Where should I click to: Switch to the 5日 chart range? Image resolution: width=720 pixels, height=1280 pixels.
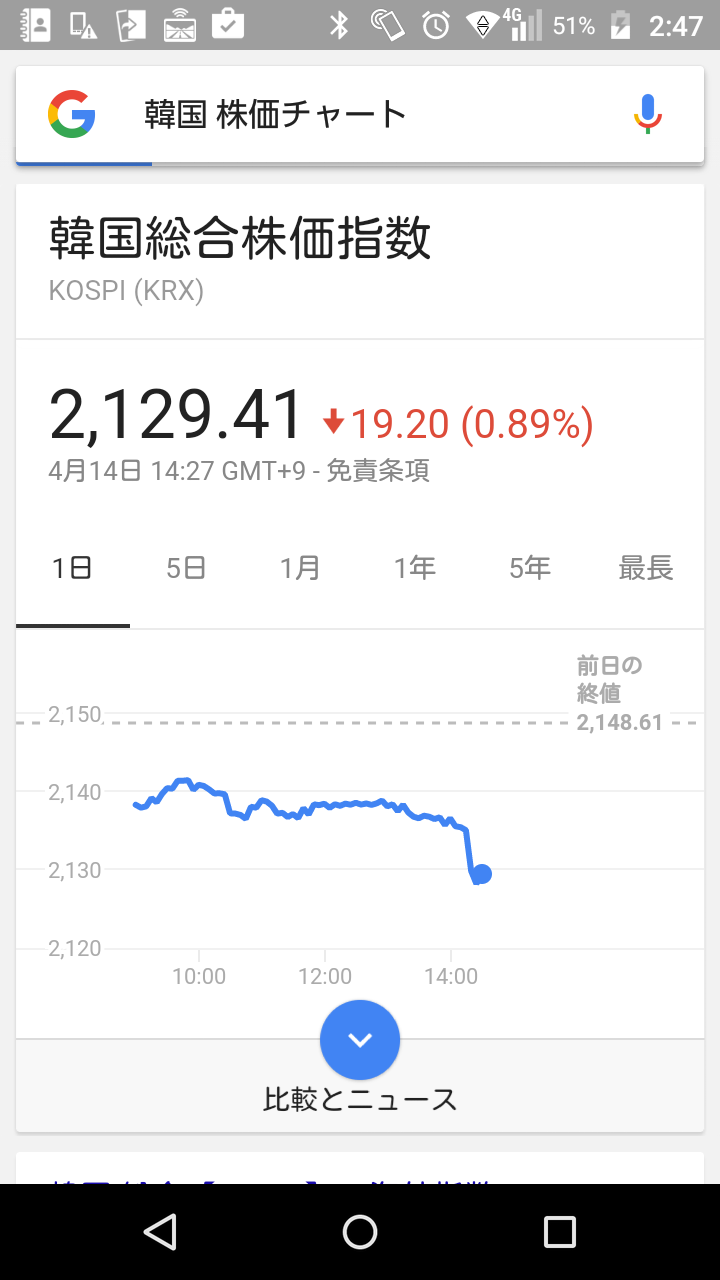pos(187,569)
